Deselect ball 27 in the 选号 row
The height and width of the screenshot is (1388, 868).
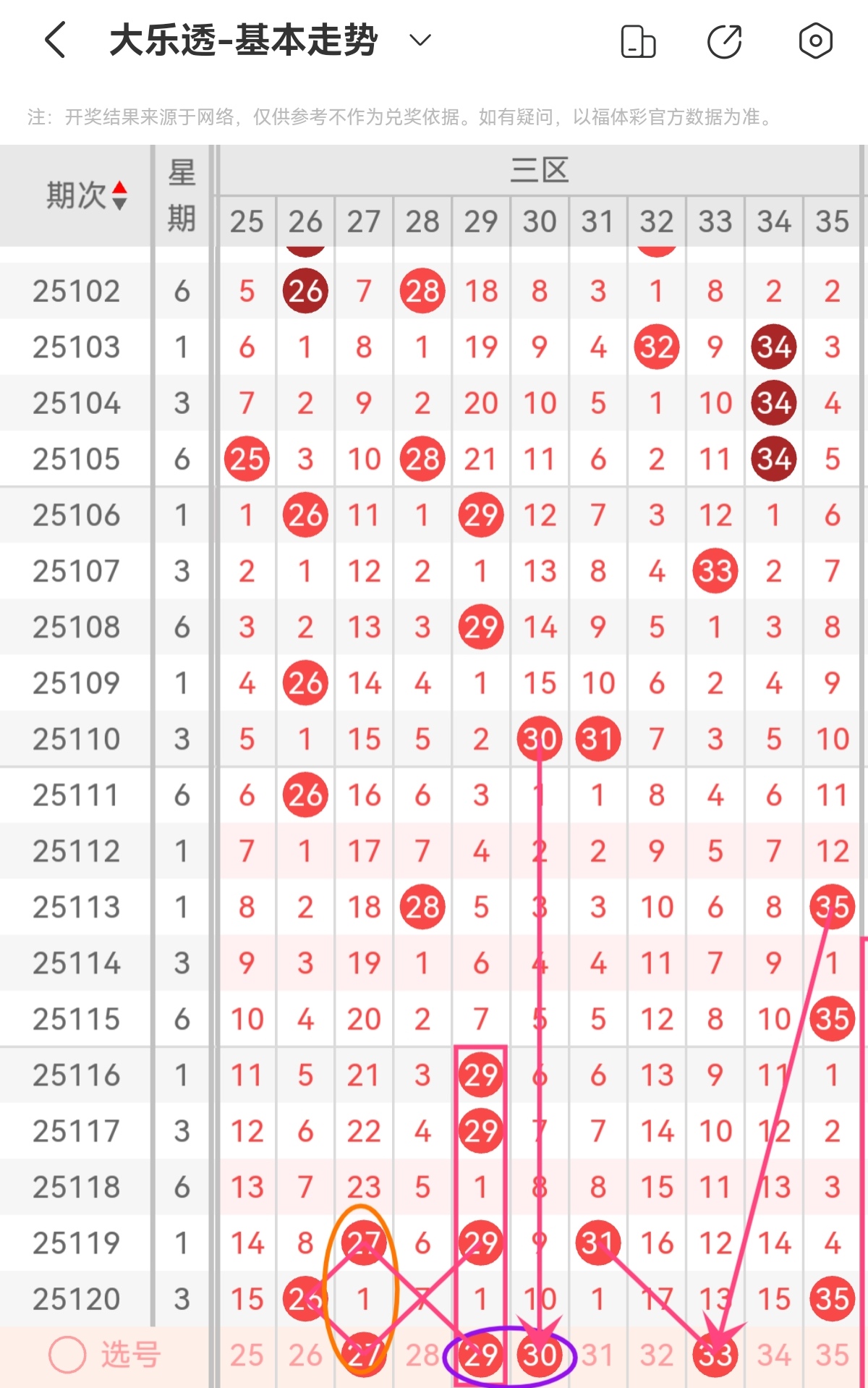point(363,1355)
